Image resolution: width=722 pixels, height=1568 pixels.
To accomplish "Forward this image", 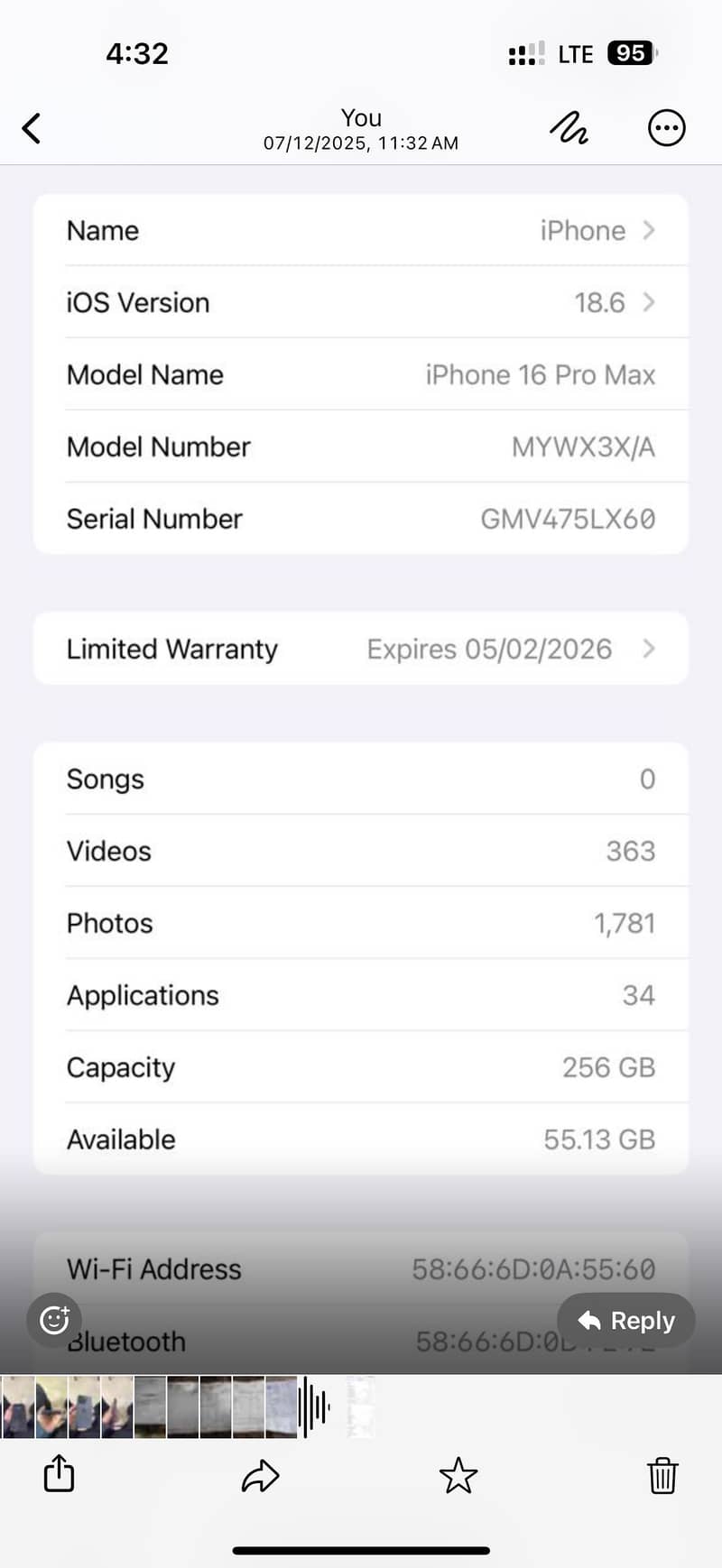I will point(260,1476).
